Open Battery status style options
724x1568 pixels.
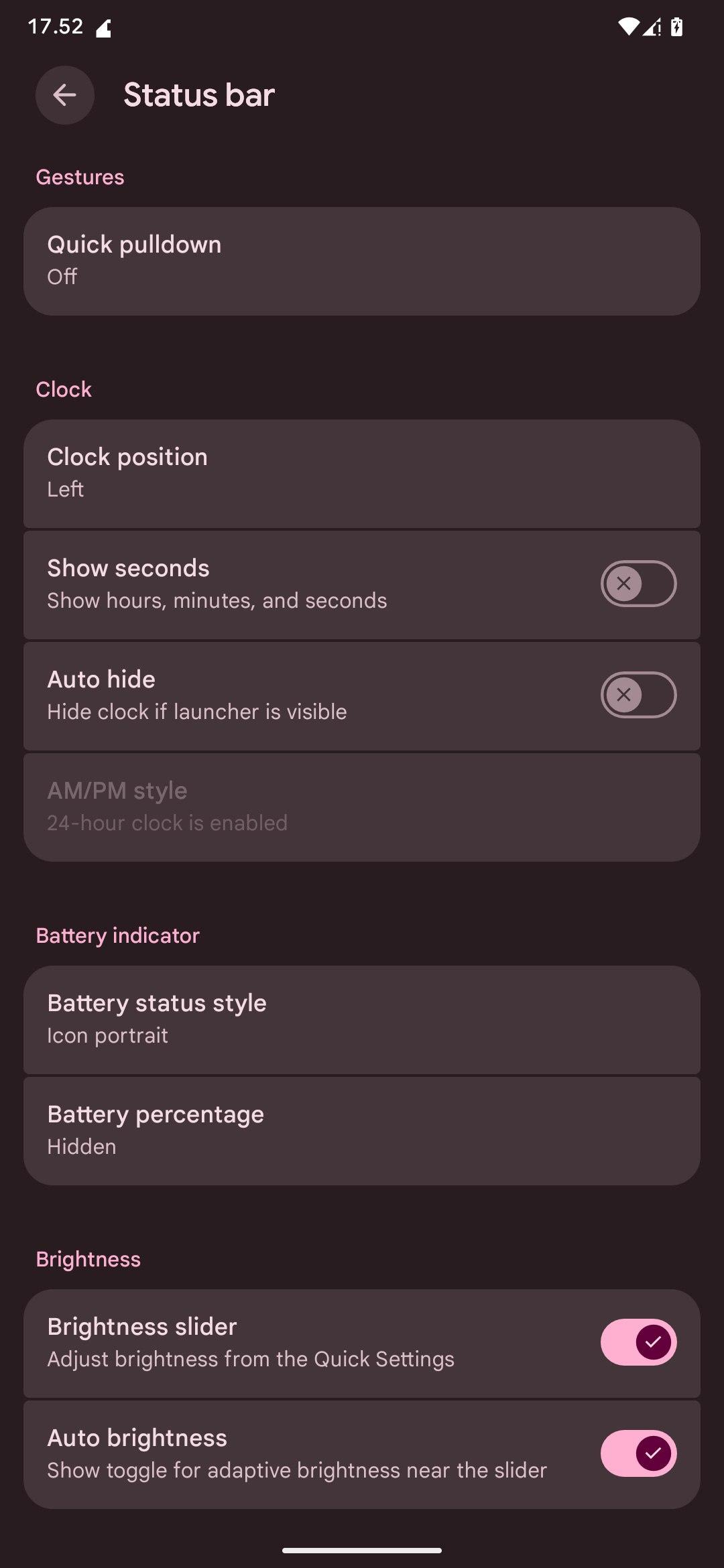coord(362,1019)
